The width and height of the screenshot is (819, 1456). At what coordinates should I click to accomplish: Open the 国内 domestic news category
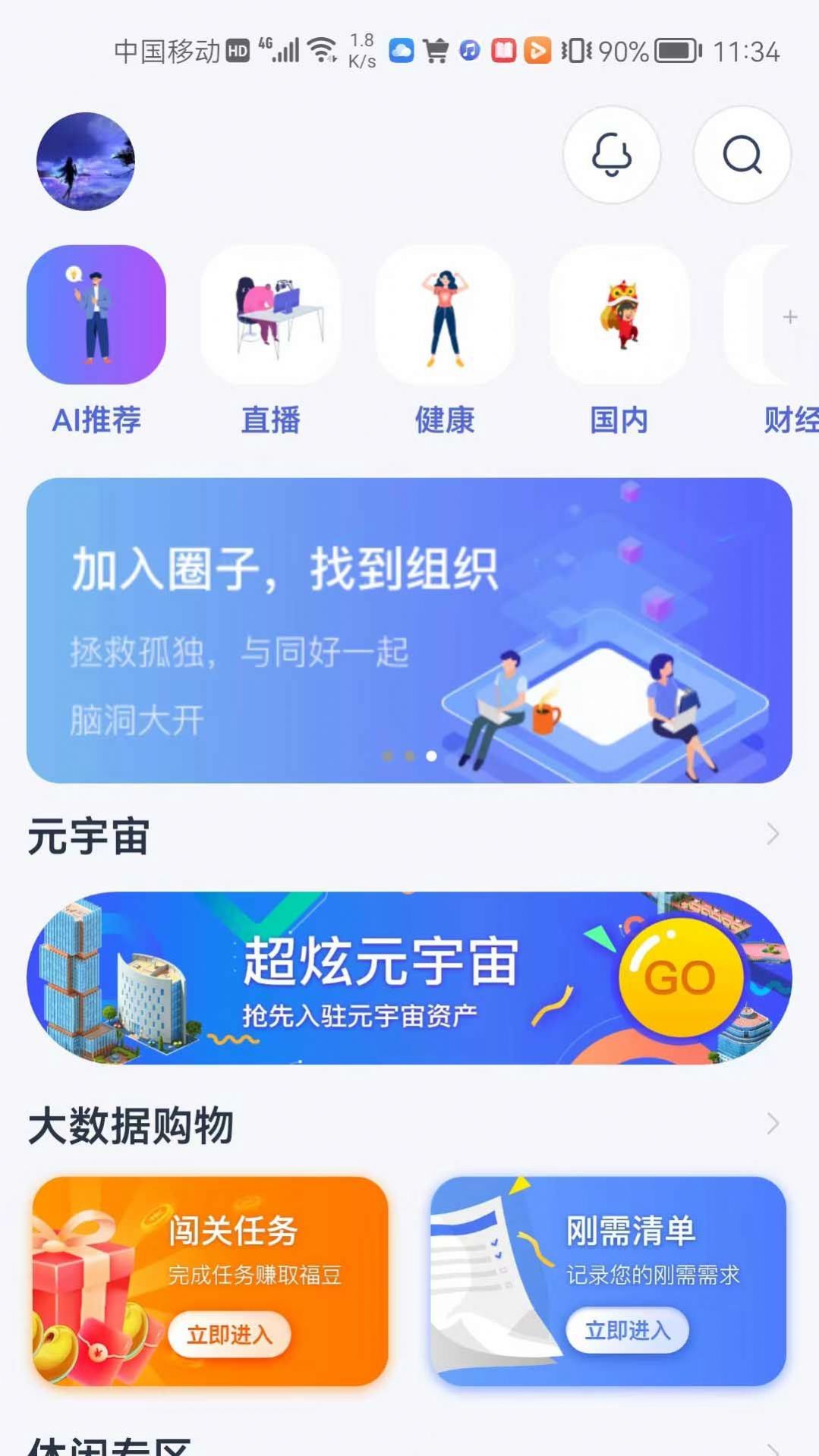(x=619, y=319)
